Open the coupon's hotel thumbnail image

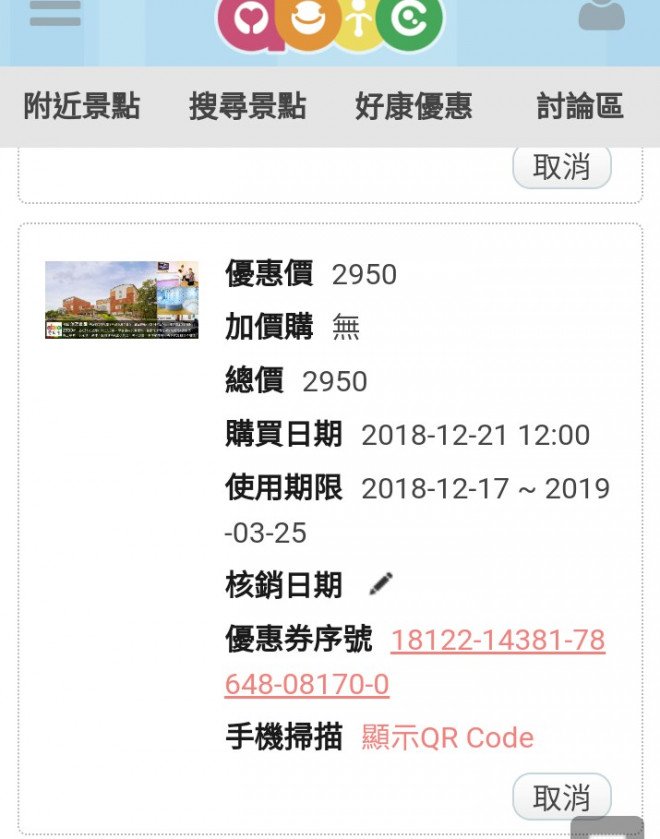pyautogui.click(x=121, y=300)
